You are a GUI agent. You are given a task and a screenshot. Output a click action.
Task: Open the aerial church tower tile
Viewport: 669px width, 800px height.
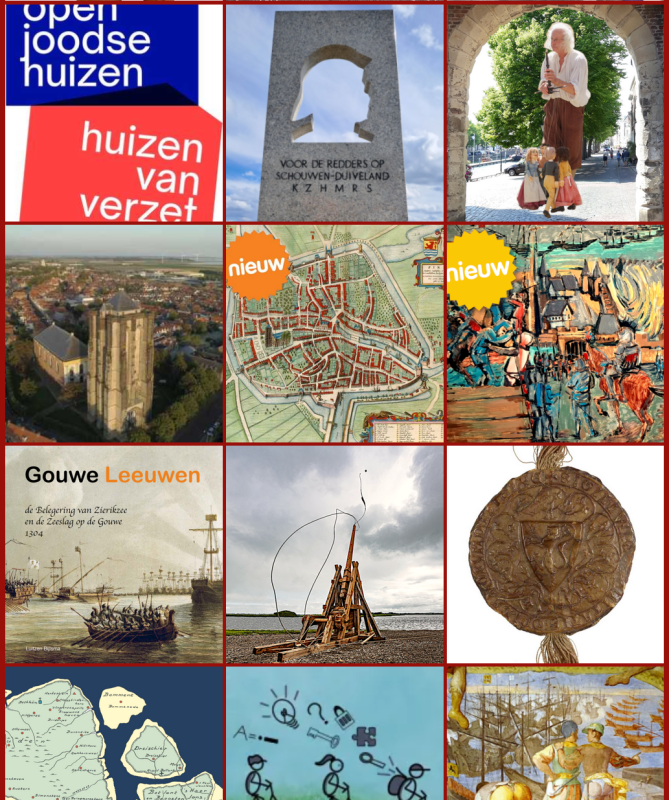(x=114, y=334)
